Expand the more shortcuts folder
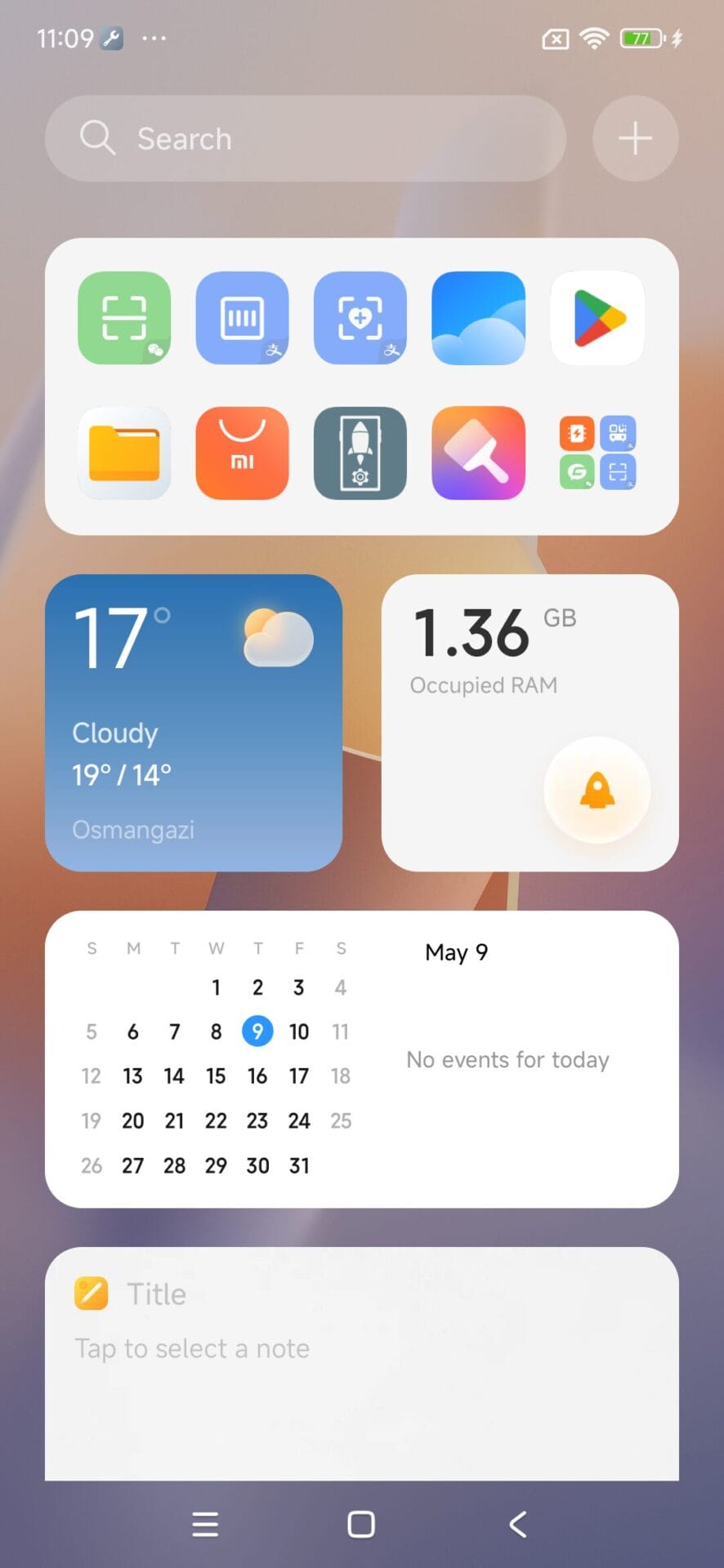Screen dimensions: 724x1568 coord(597,452)
